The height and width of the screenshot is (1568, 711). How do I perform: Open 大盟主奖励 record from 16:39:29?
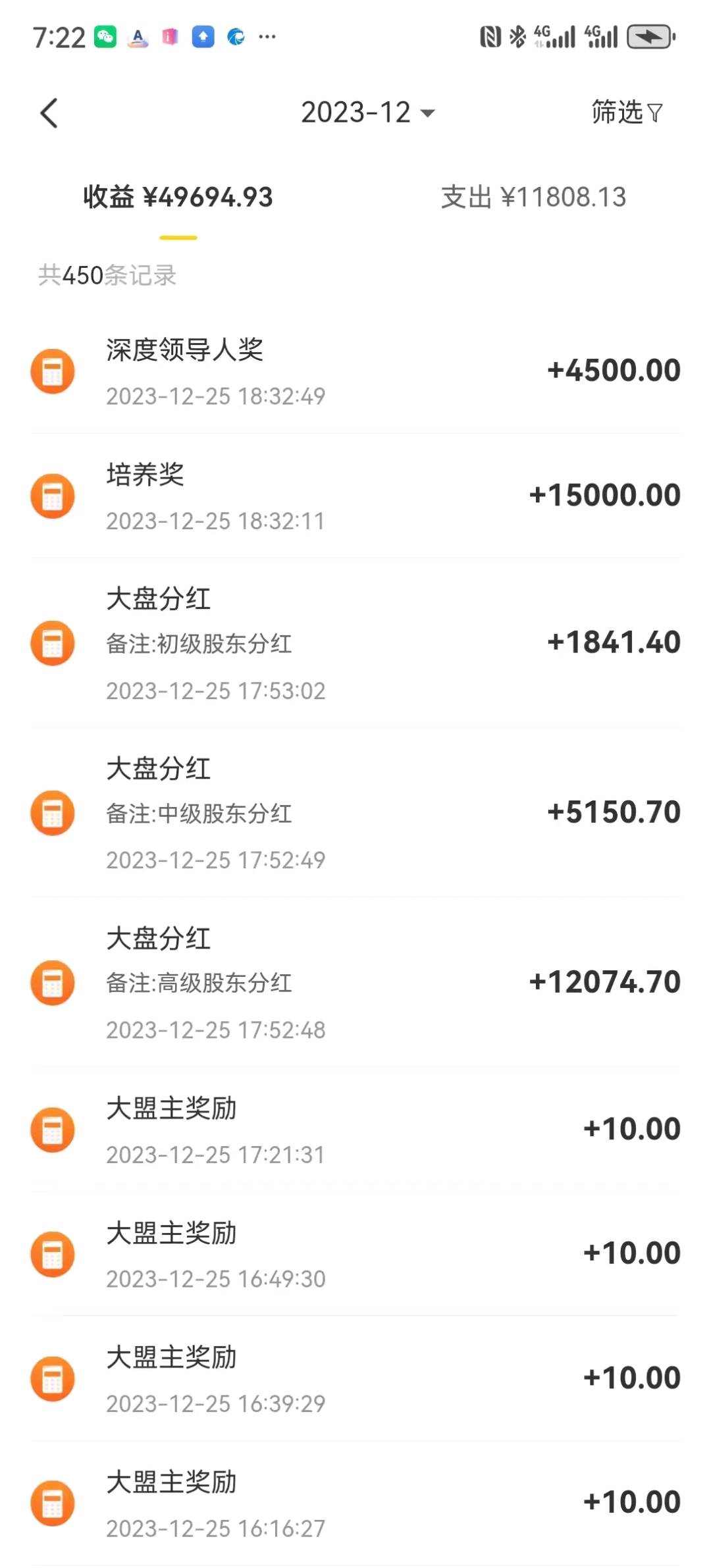tap(355, 1379)
